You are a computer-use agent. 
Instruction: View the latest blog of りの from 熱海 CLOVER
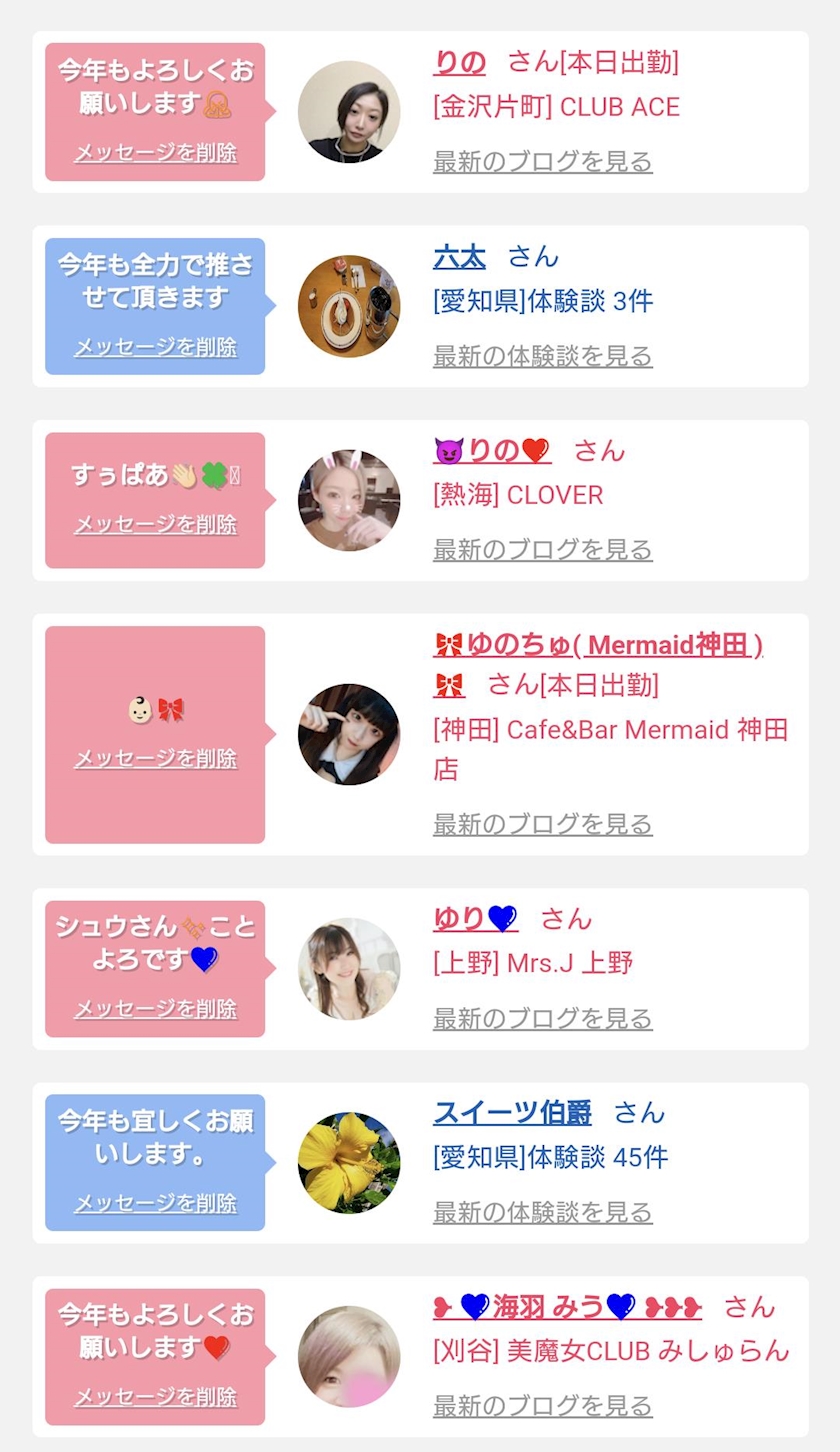point(542,550)
